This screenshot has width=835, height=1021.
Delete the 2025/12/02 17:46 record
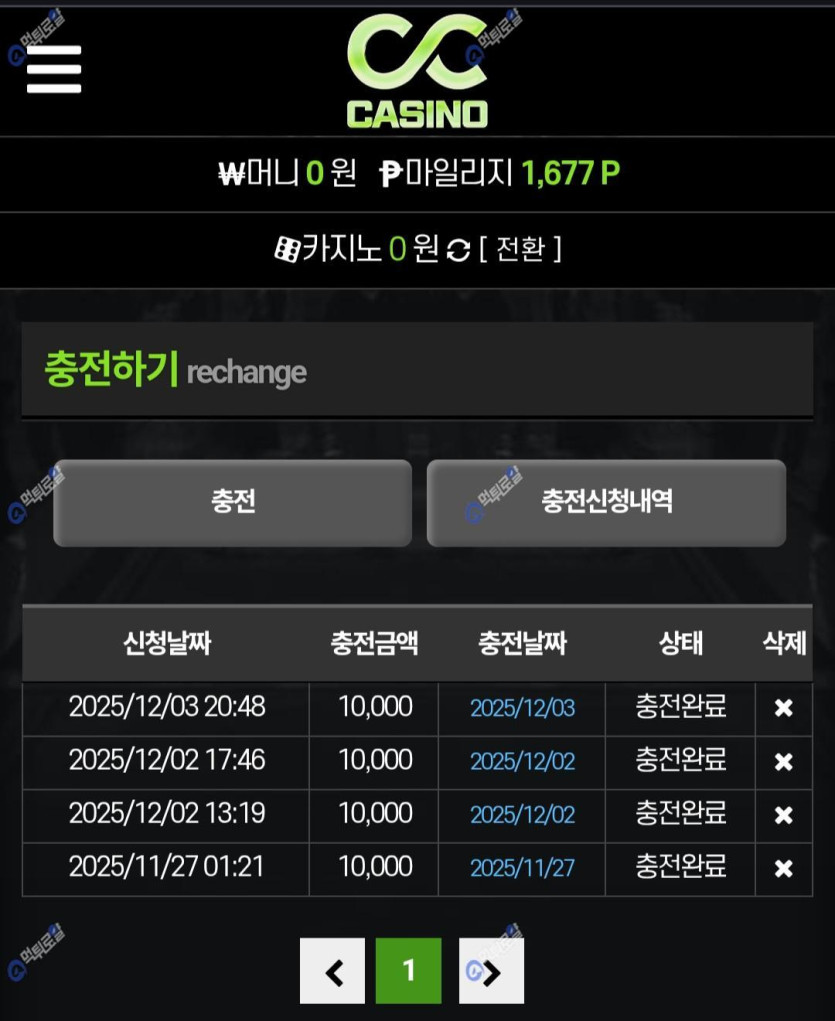point(784,762)
